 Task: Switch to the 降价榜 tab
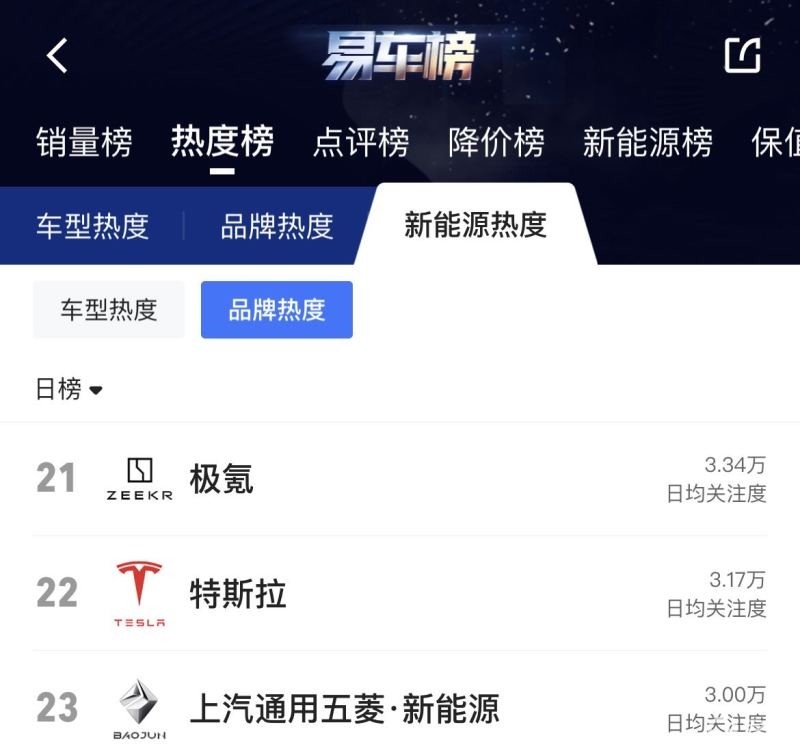(497, 142)
